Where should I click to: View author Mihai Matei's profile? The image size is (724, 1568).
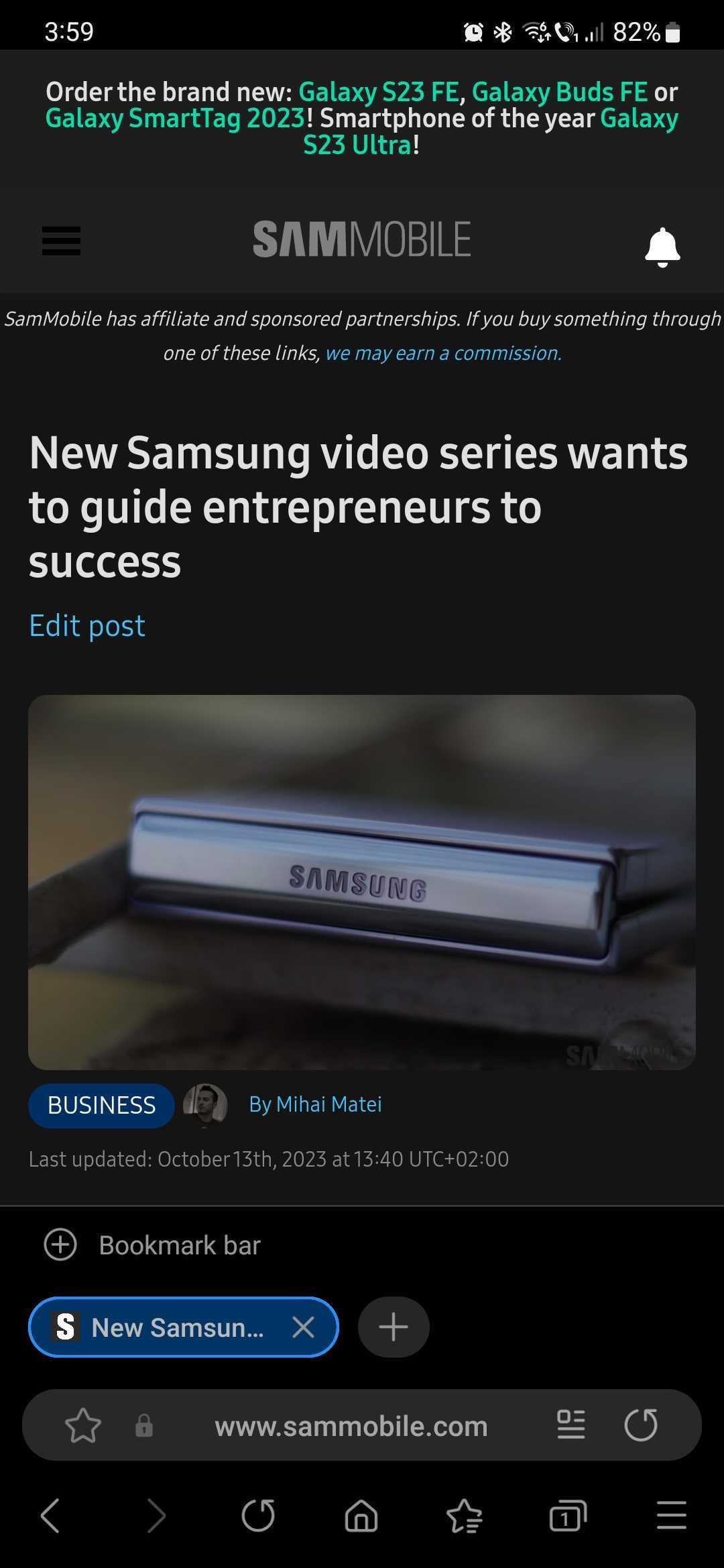coord(315,1104)
